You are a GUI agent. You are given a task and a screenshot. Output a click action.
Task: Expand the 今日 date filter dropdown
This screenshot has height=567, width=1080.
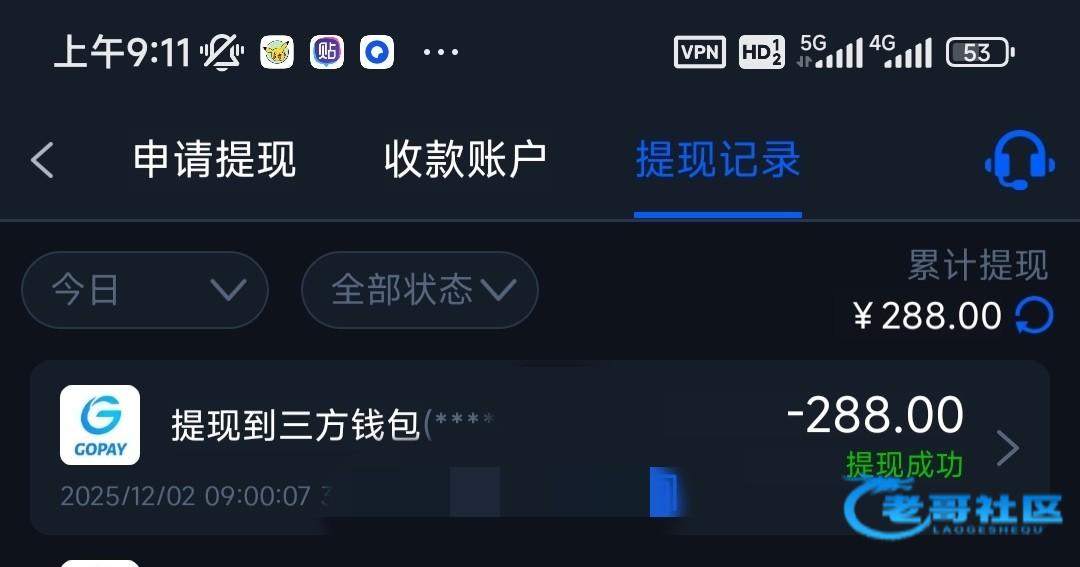pyautogui.click(x=145, y=290)
